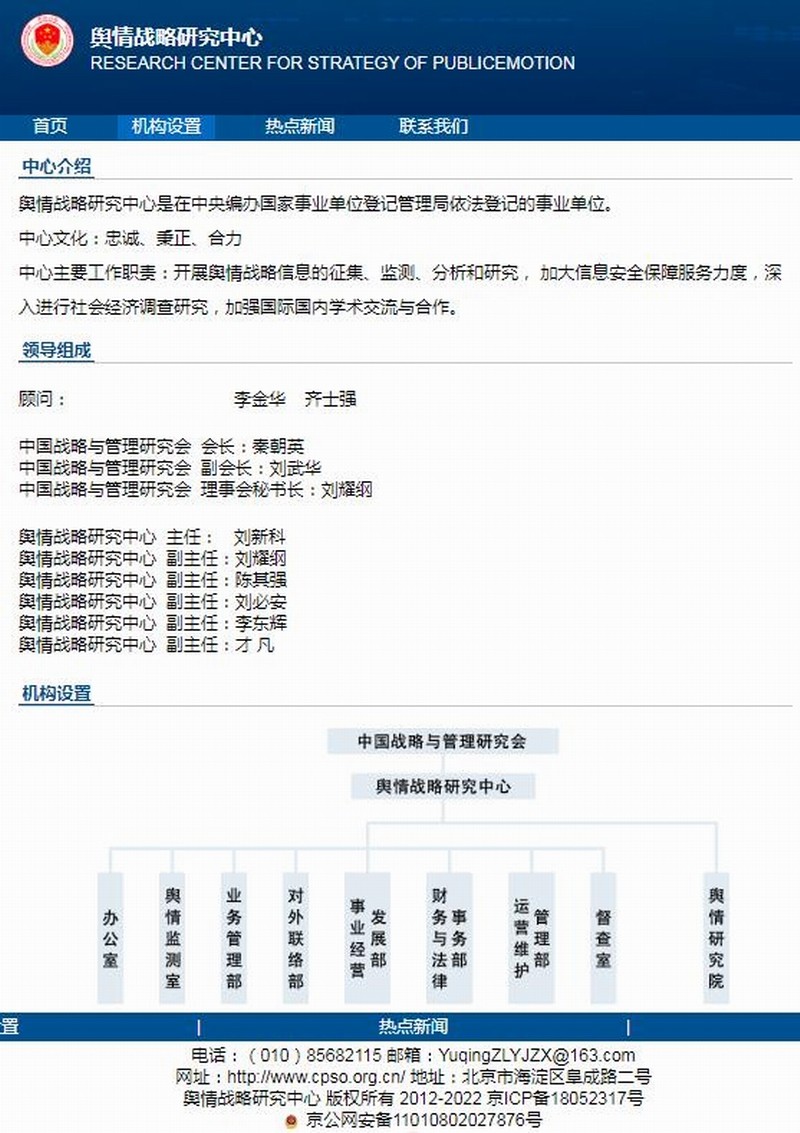Open the 热点新闻 link in the footer bar
The height and width of the screenshot is (1133, 800).
413,1027
